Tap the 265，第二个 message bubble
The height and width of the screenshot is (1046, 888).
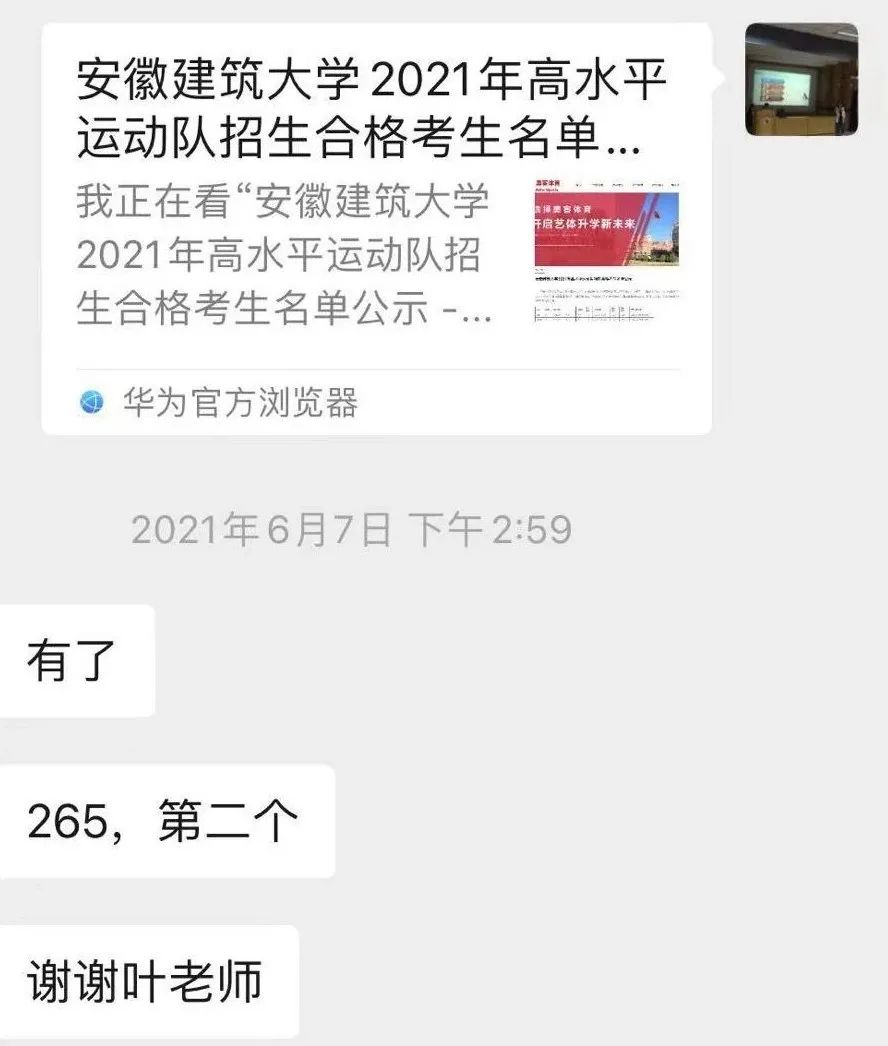coord(167,817)
